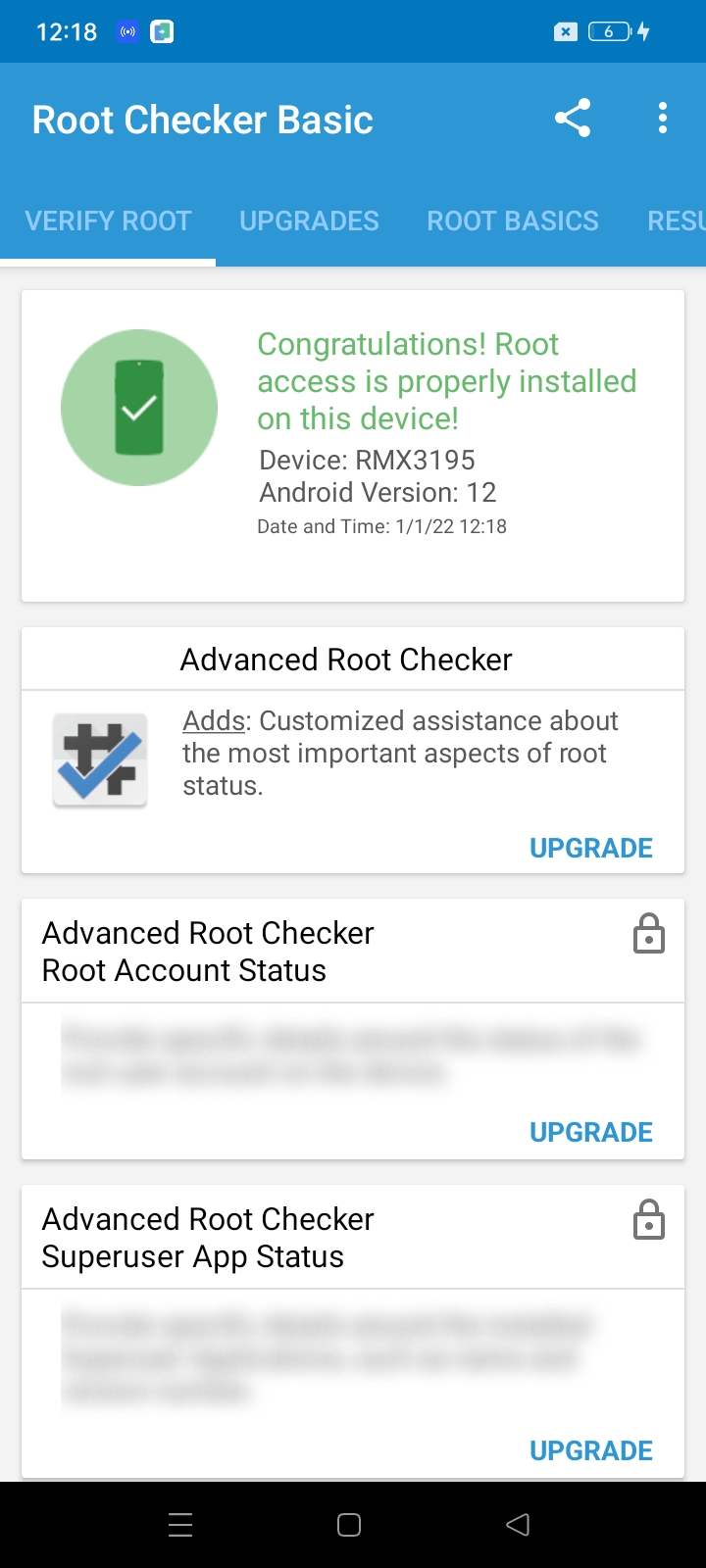Viewport: 706px width, 1568px height.
Task: Tap the green verify root phone icon
Action: (x=139, y=408)
